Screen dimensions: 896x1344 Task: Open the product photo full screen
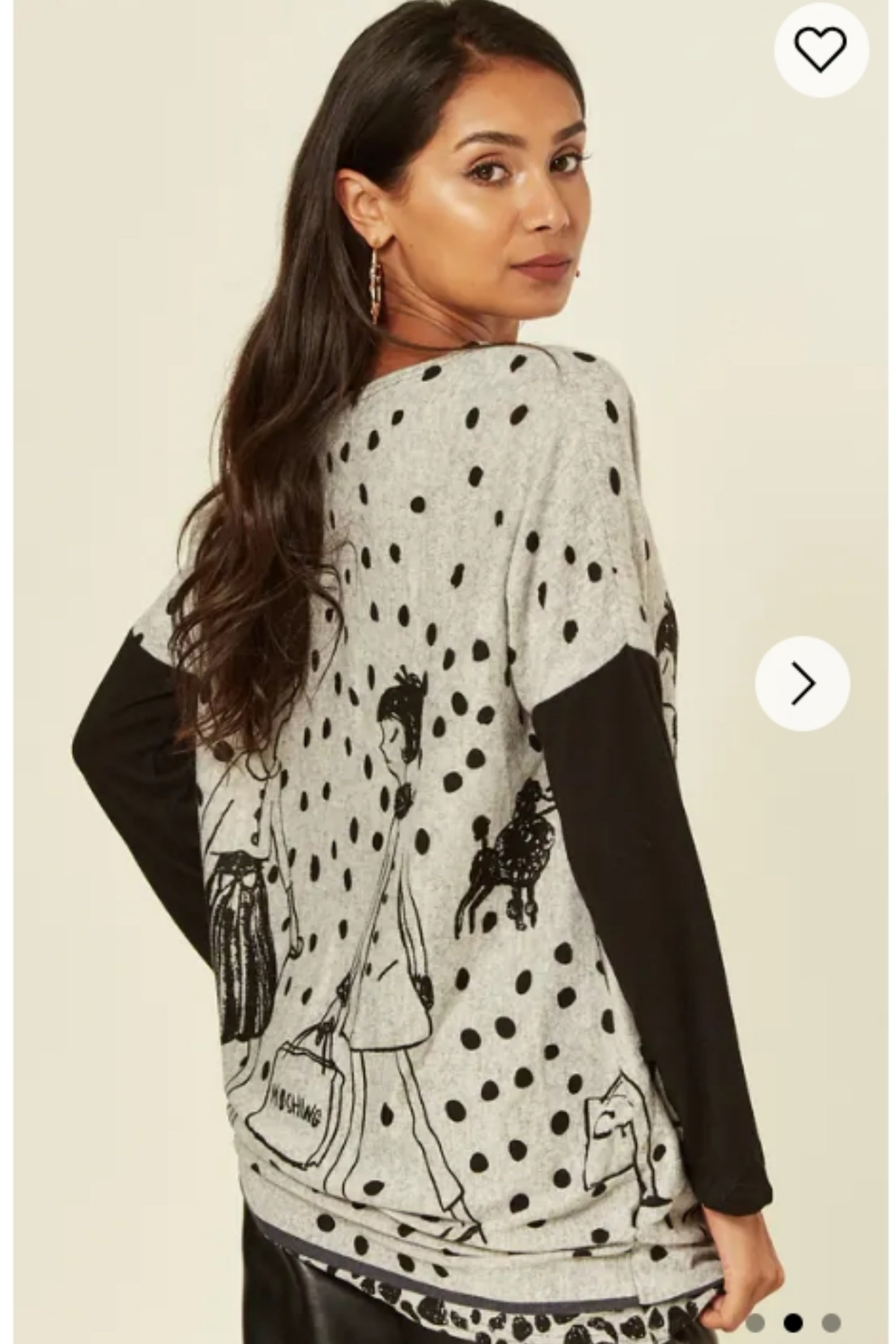tap(434, 743)
